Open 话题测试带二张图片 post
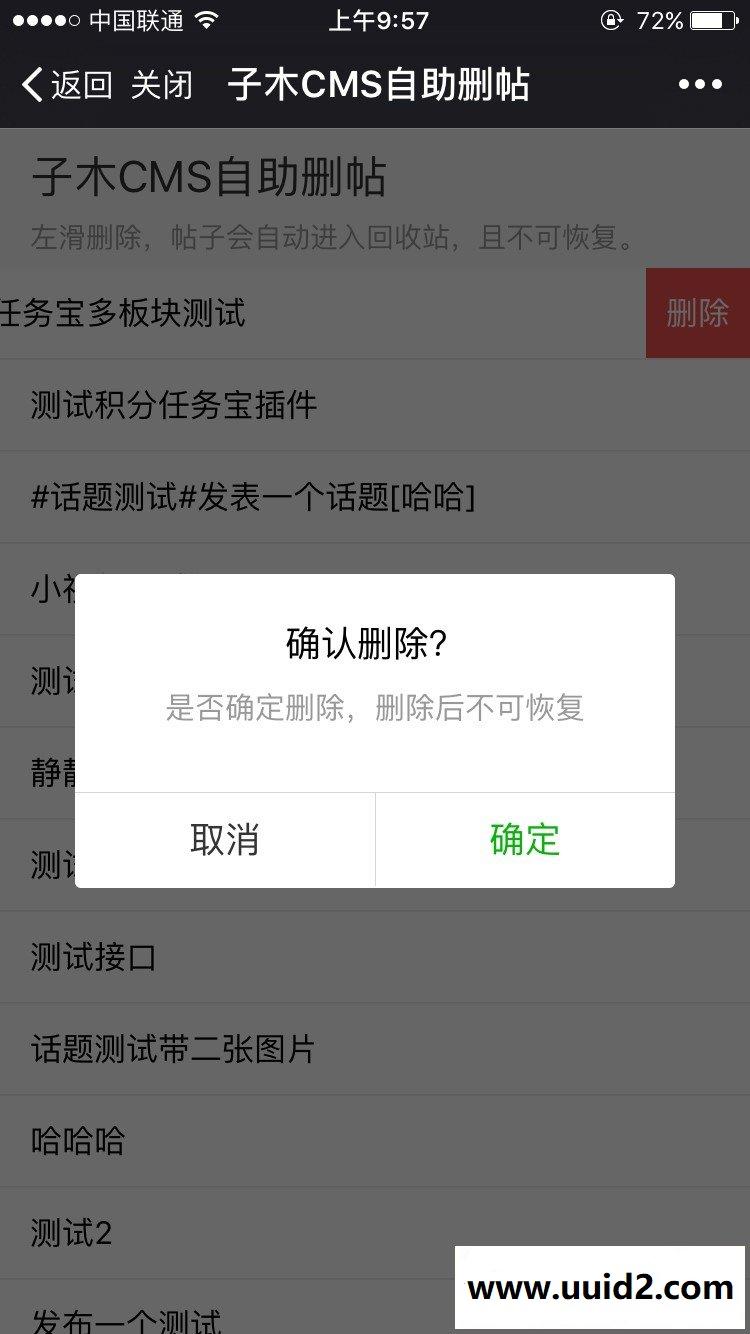Viewport: 750px width, 1334px height. click(170, 1050)
